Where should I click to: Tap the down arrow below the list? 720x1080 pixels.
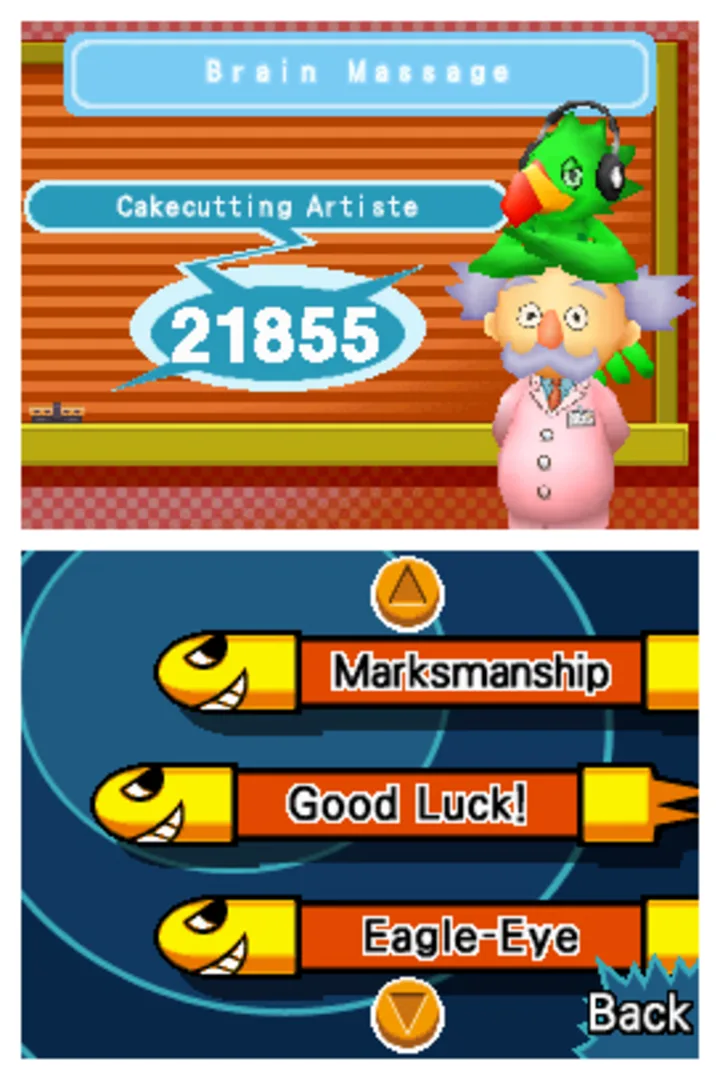407,1014
